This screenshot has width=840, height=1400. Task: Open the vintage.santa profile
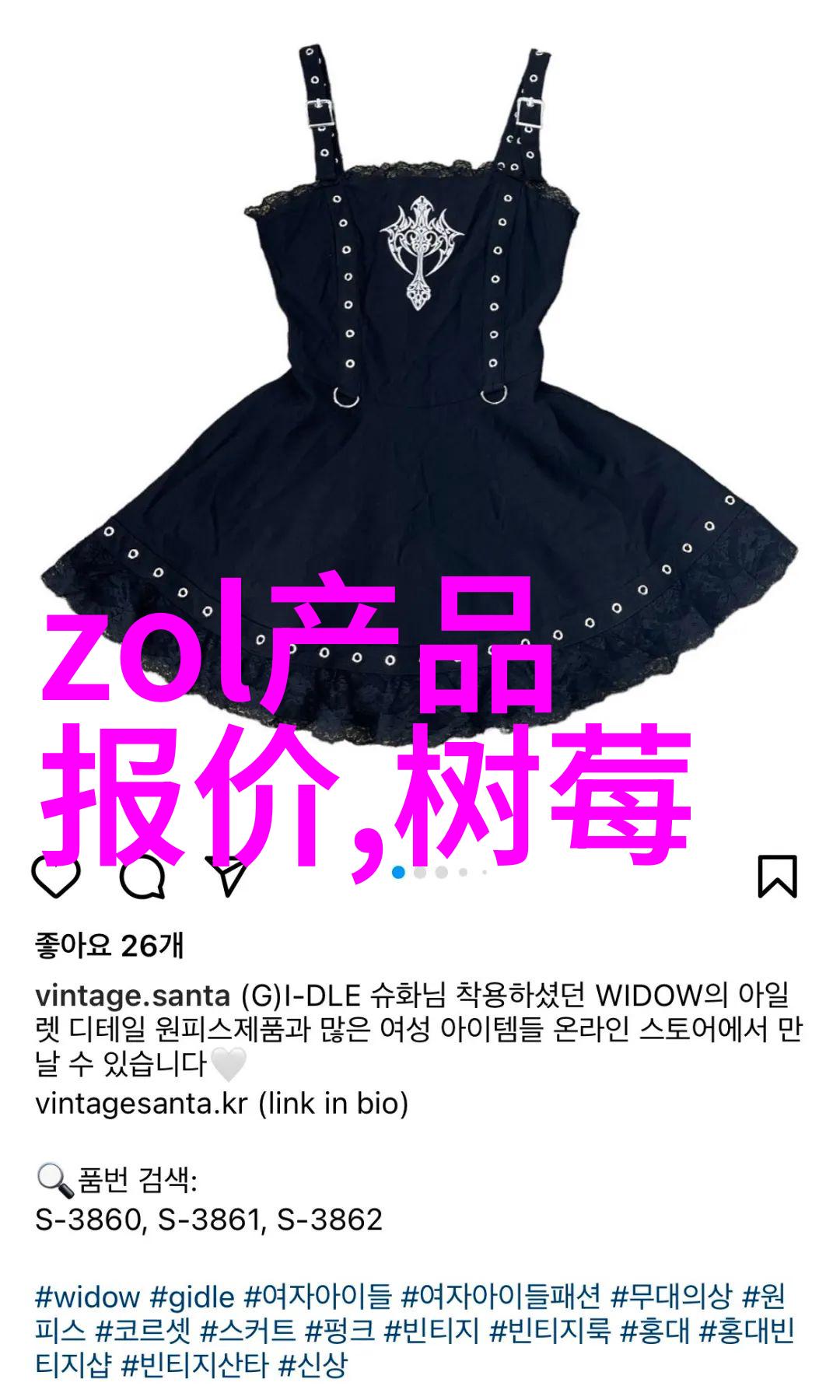132,996
